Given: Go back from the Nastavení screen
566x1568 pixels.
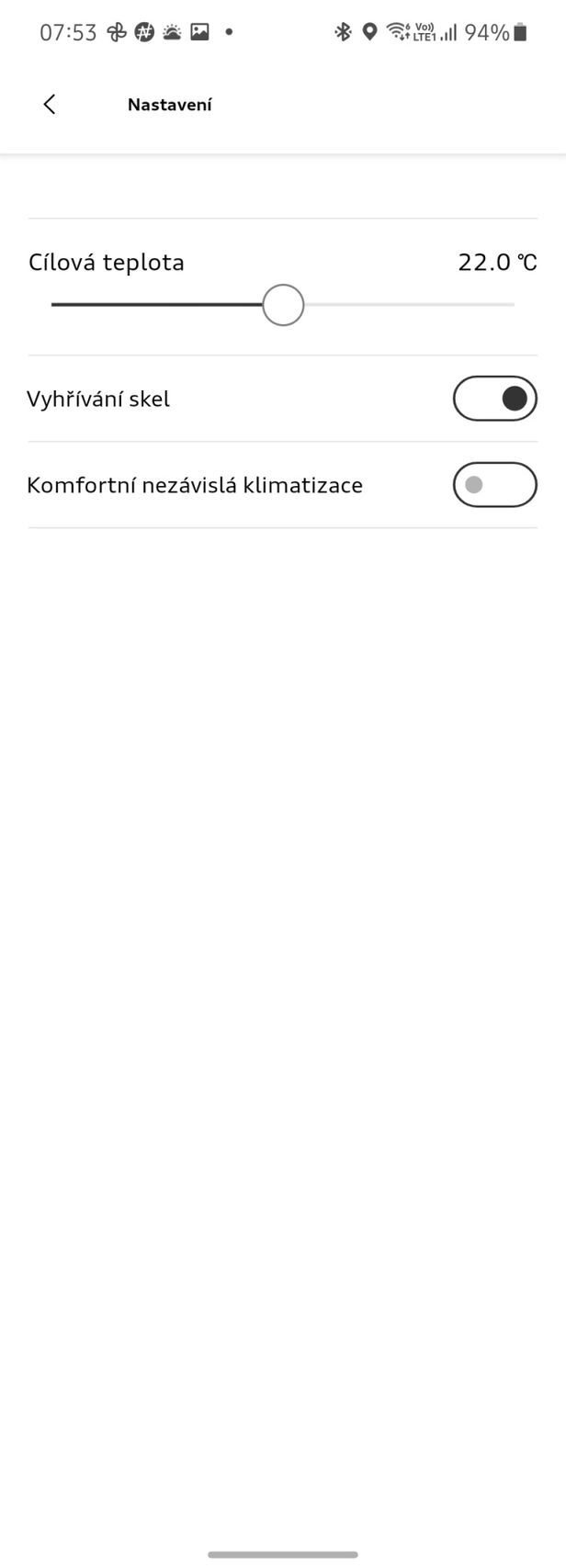Looking at the screenshot, I should pos(50,105).
